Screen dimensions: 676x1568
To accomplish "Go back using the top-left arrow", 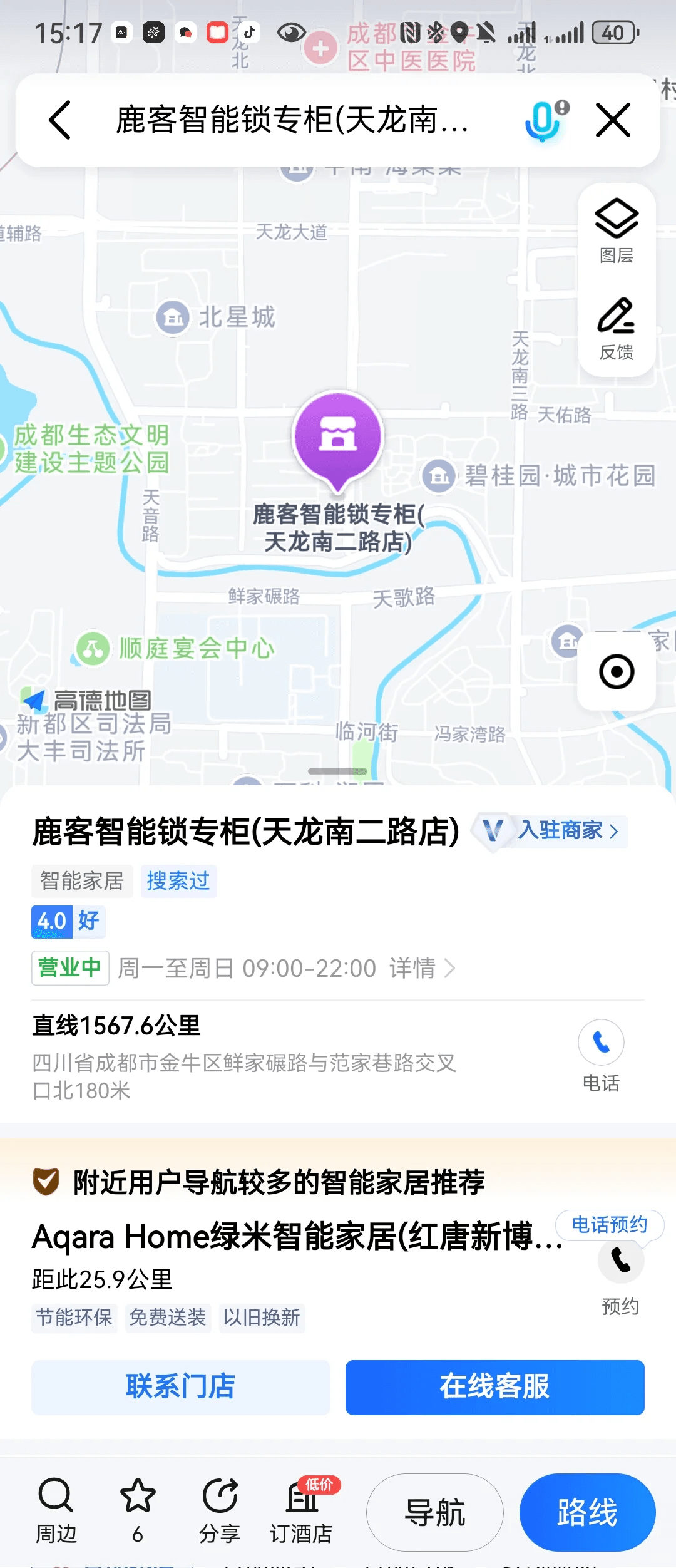I will coord(61,120).
